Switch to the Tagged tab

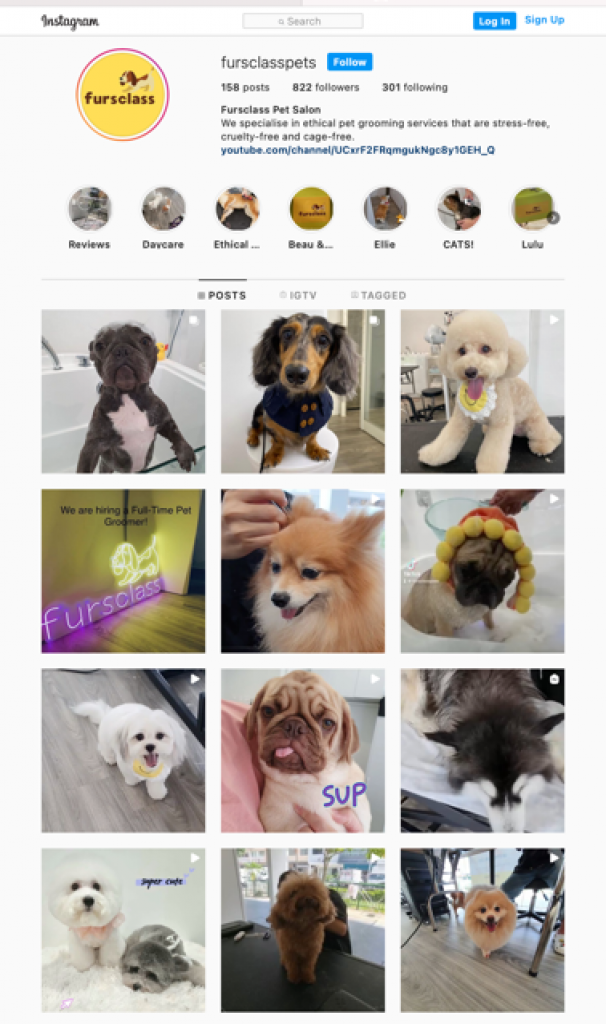tap(378, 296)
